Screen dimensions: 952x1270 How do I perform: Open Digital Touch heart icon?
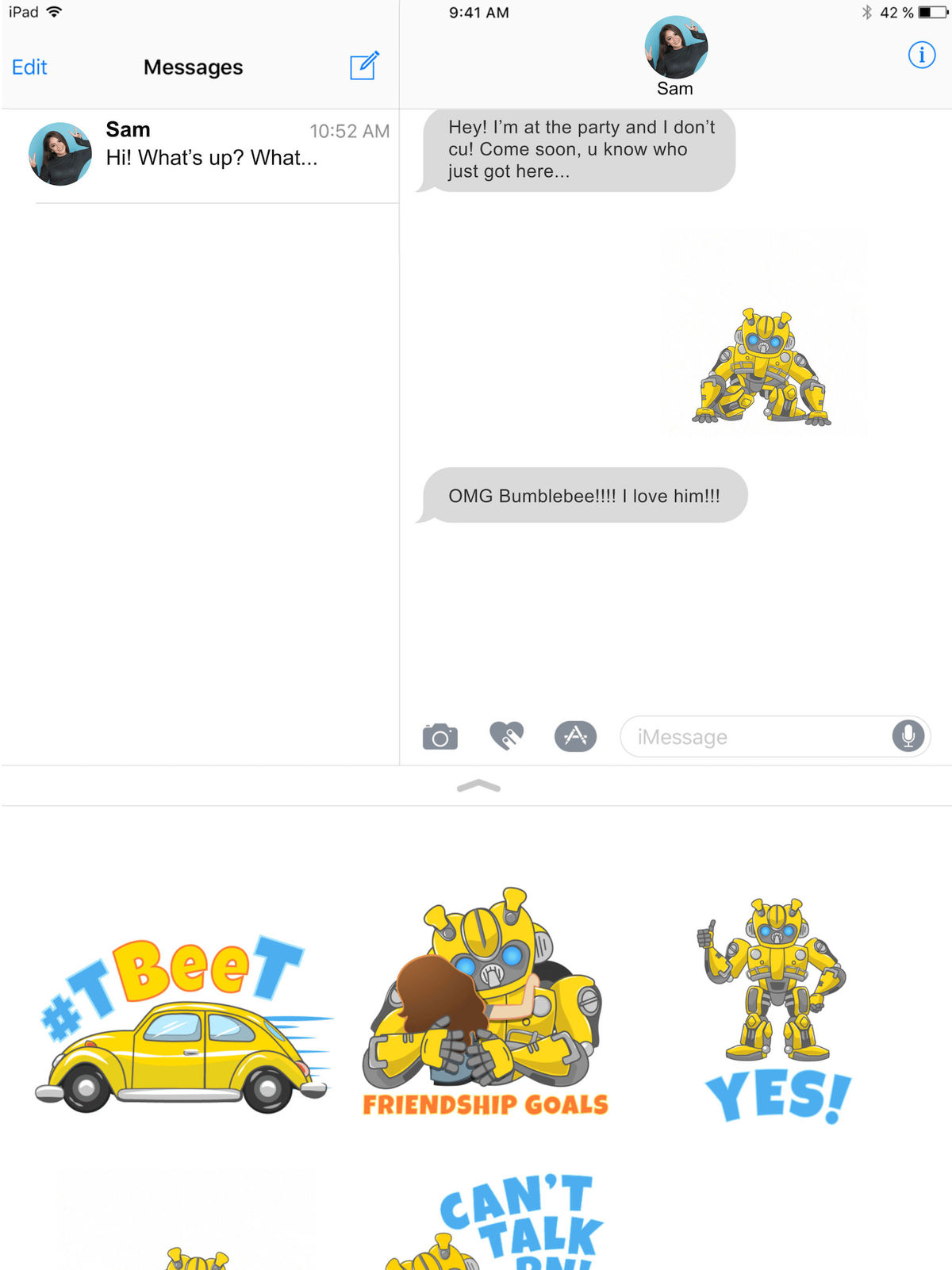507,736
